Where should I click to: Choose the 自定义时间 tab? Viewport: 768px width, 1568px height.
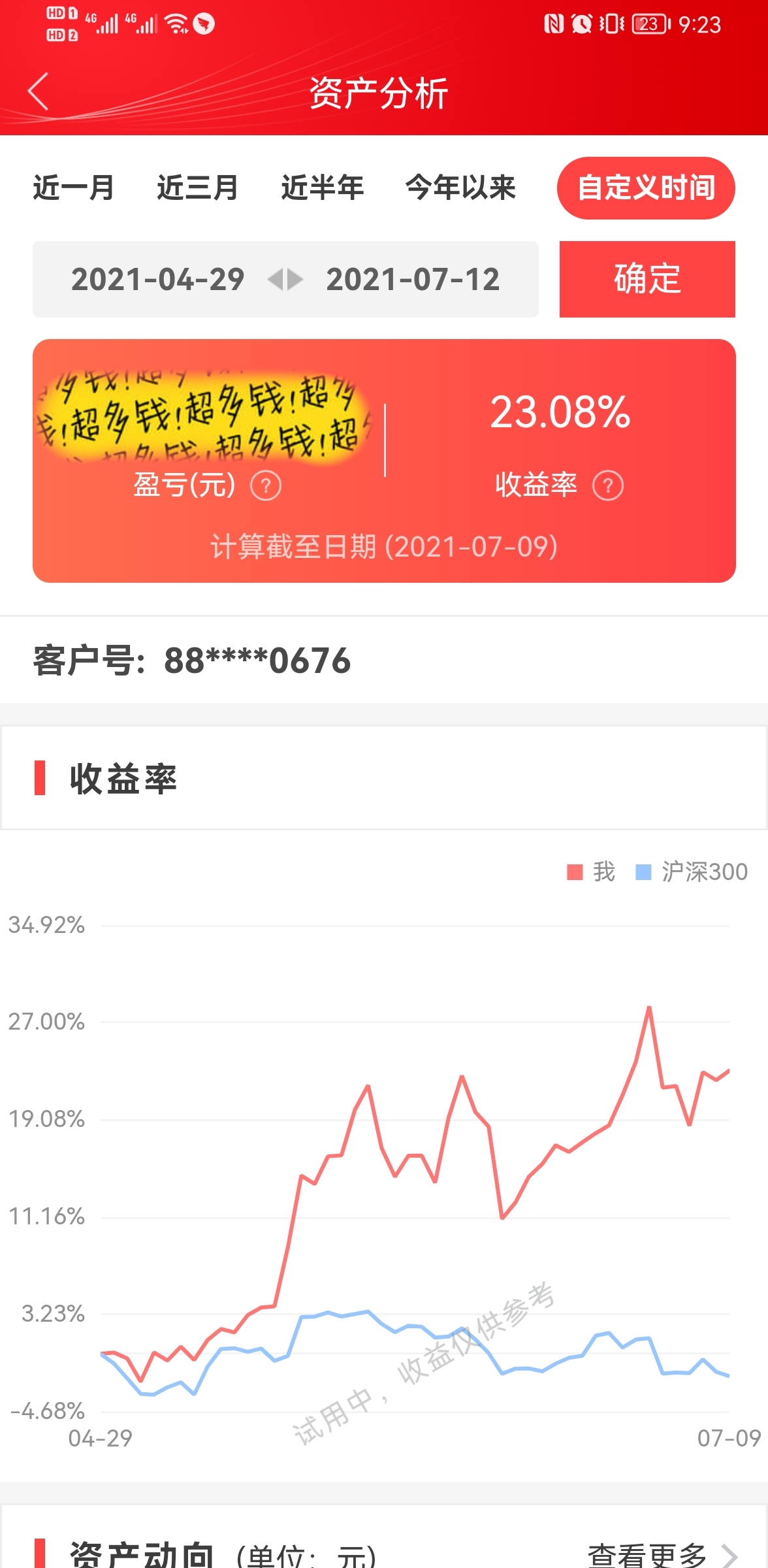(646, 188)
